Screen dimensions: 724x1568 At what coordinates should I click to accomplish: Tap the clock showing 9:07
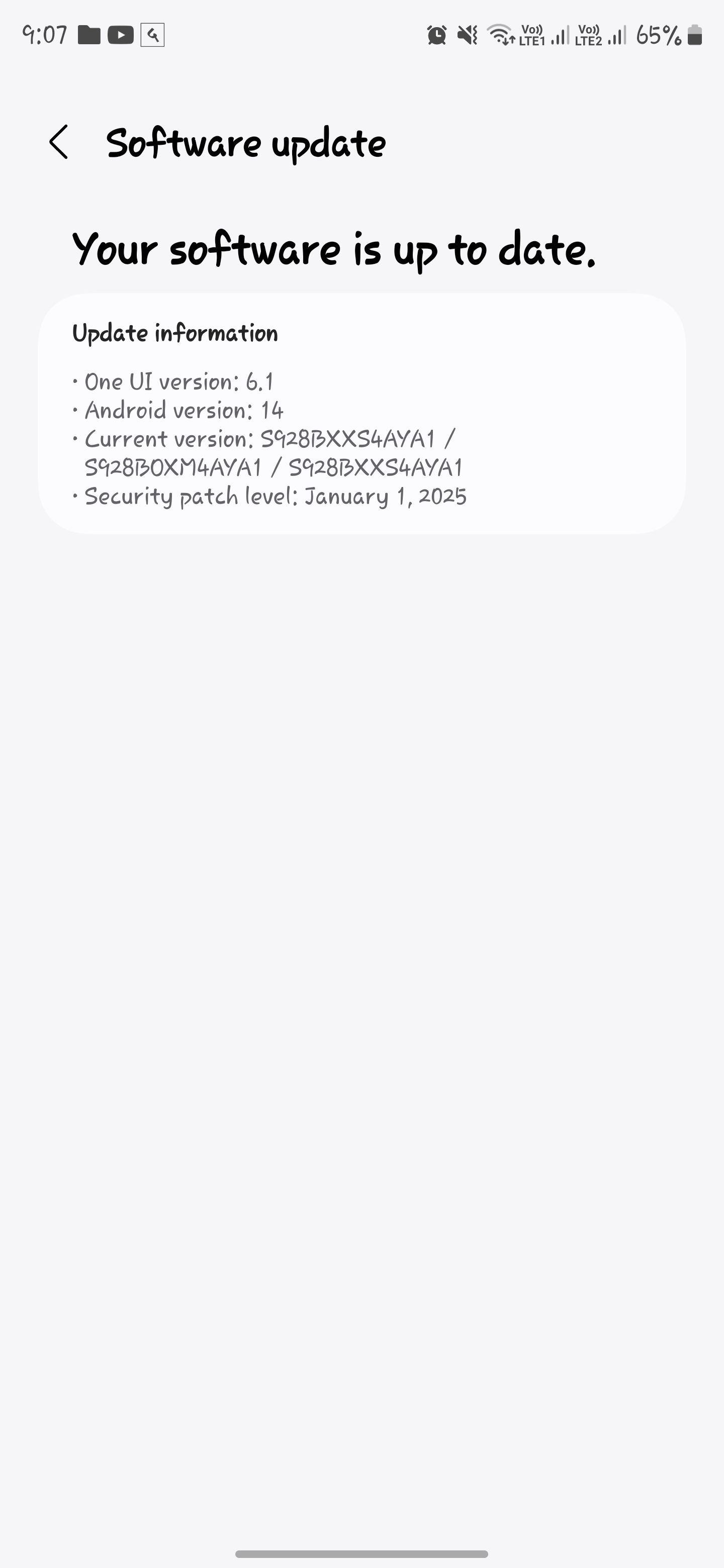tap(43, 35)
